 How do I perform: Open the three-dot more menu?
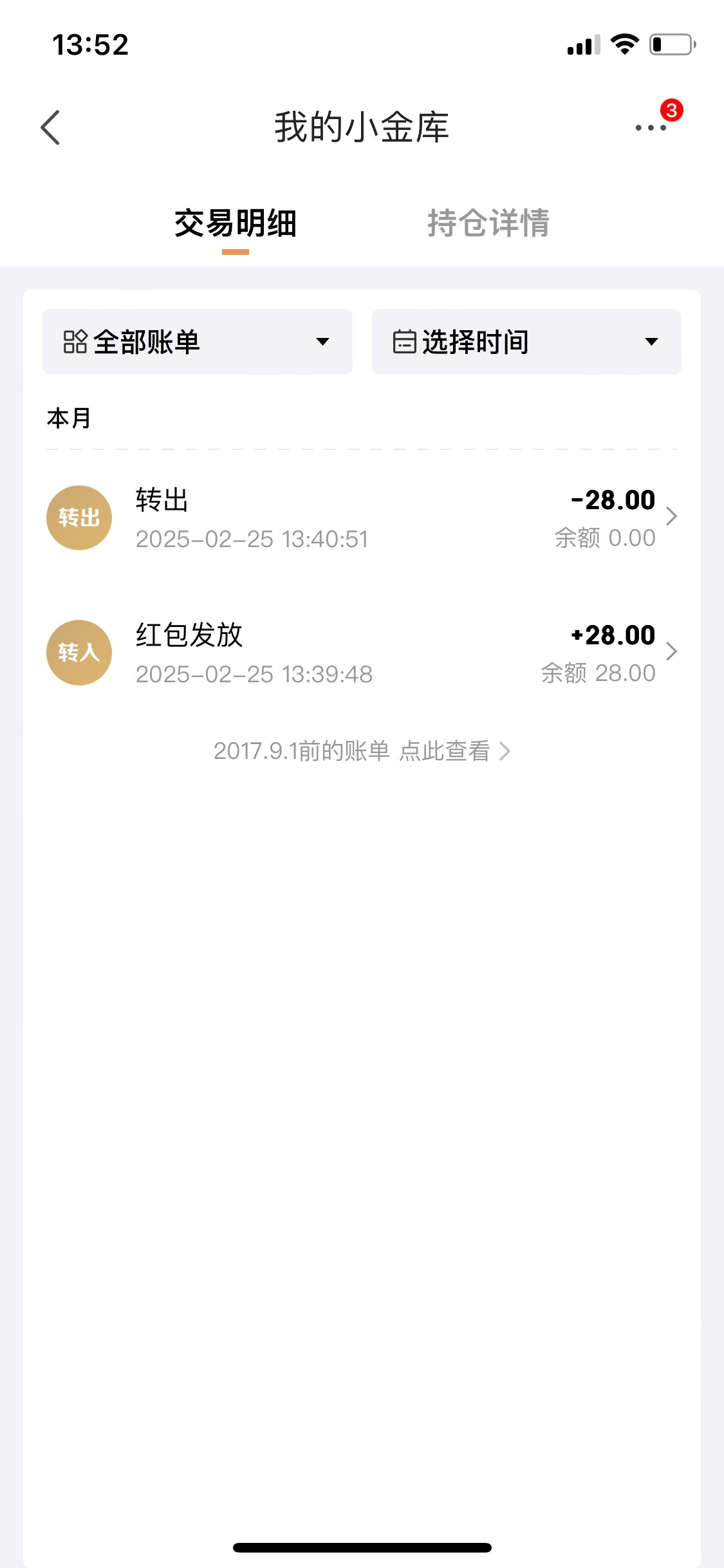click(x=650, y=127)
